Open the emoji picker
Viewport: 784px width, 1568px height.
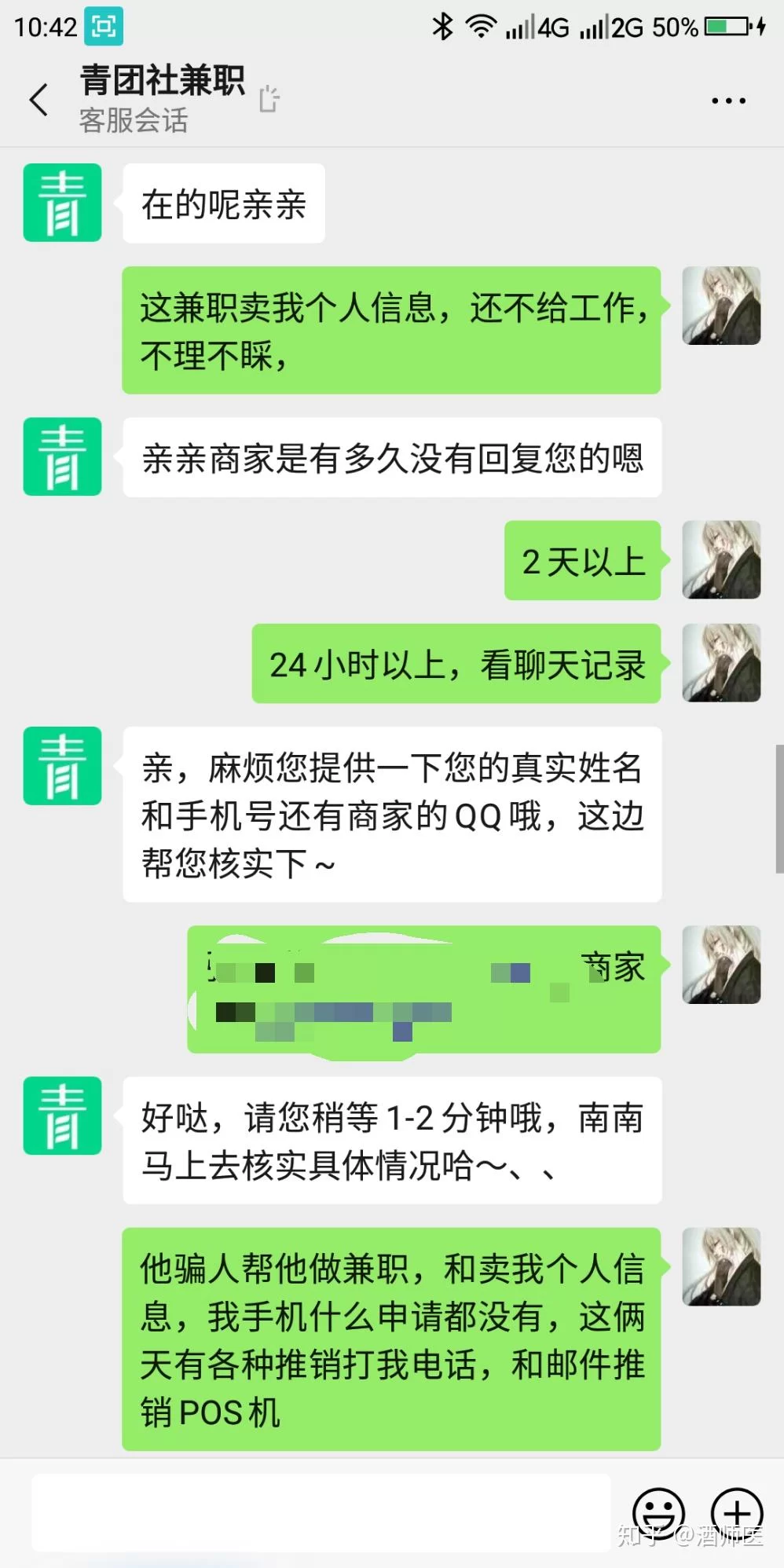click(658, 1512)
